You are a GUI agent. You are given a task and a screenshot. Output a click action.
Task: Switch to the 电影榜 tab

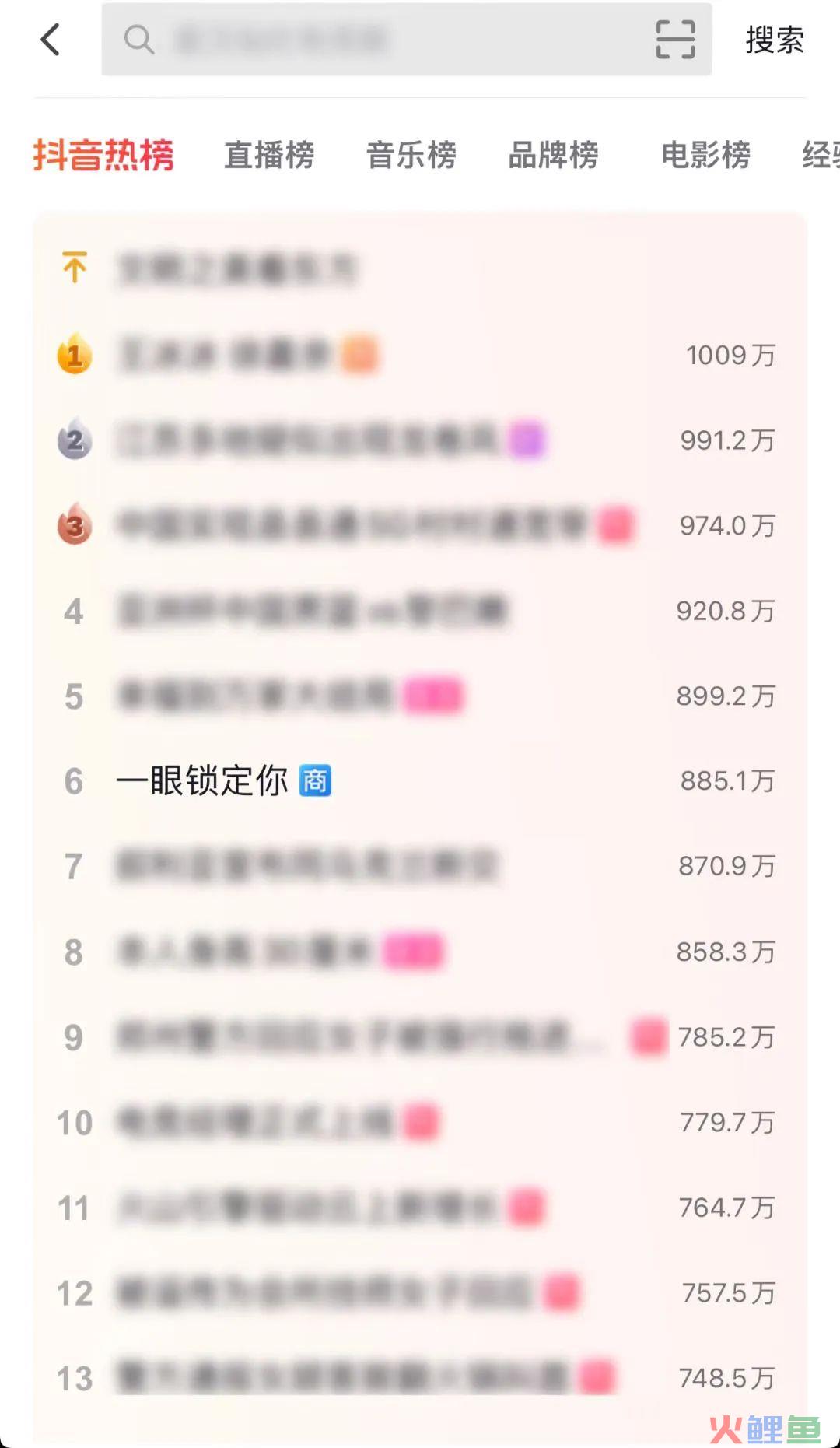pos(705,155)
